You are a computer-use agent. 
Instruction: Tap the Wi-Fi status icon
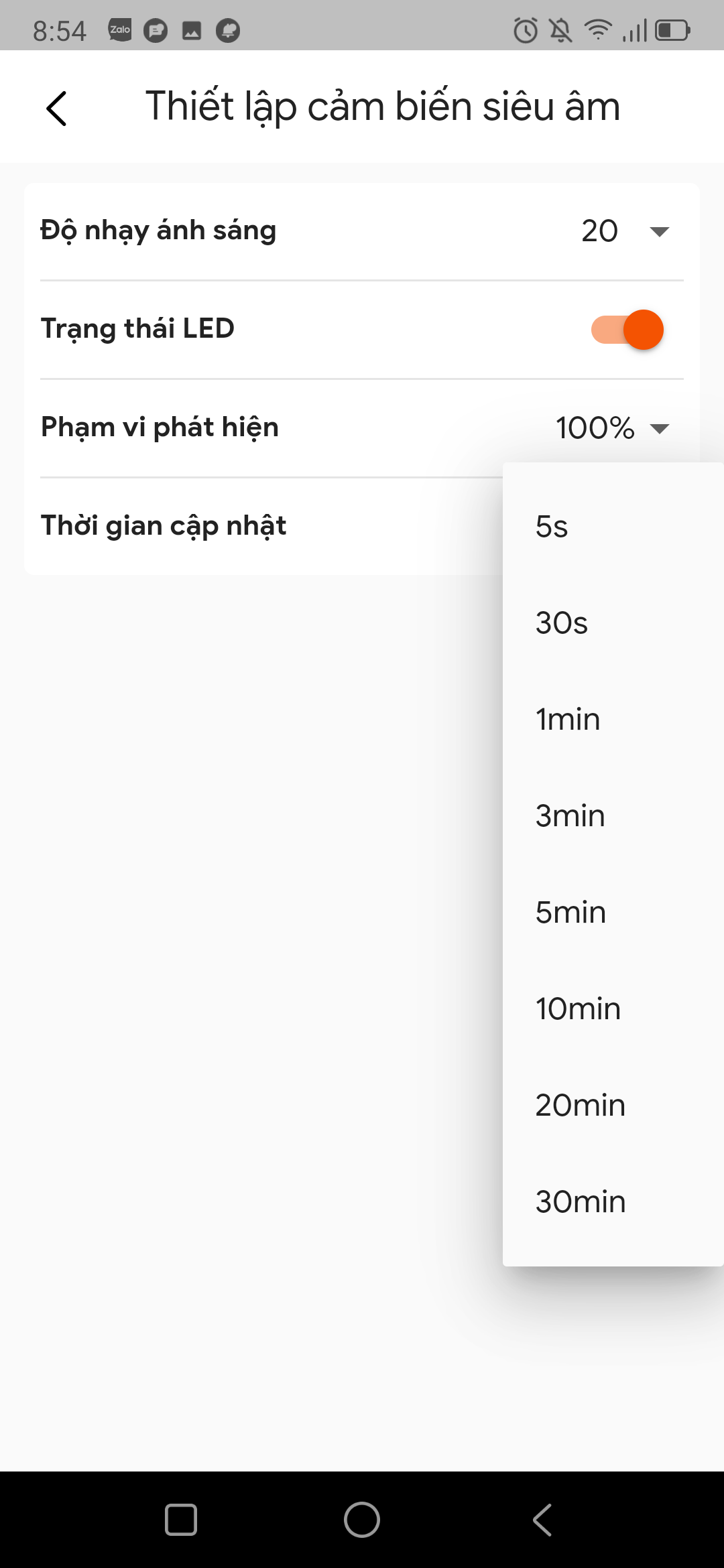(x=597, y=30)
